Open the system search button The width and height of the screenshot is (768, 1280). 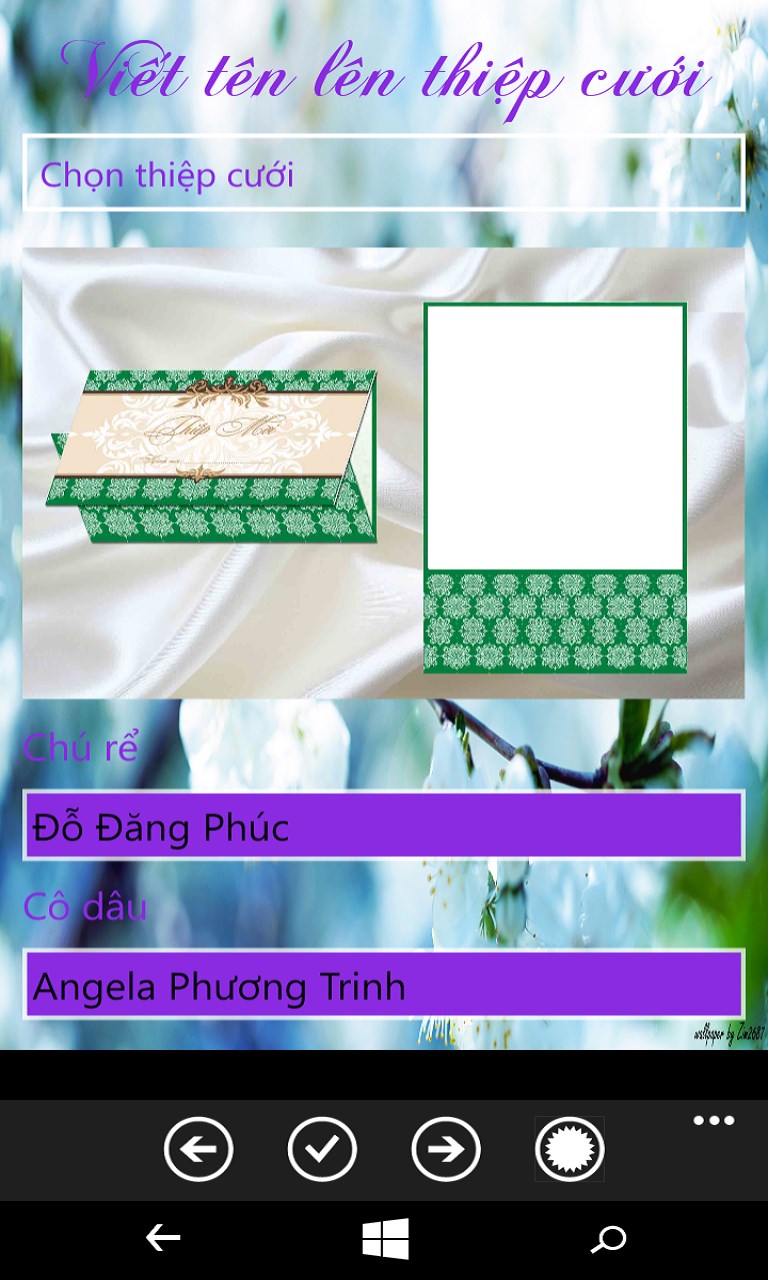(608, 1240)
